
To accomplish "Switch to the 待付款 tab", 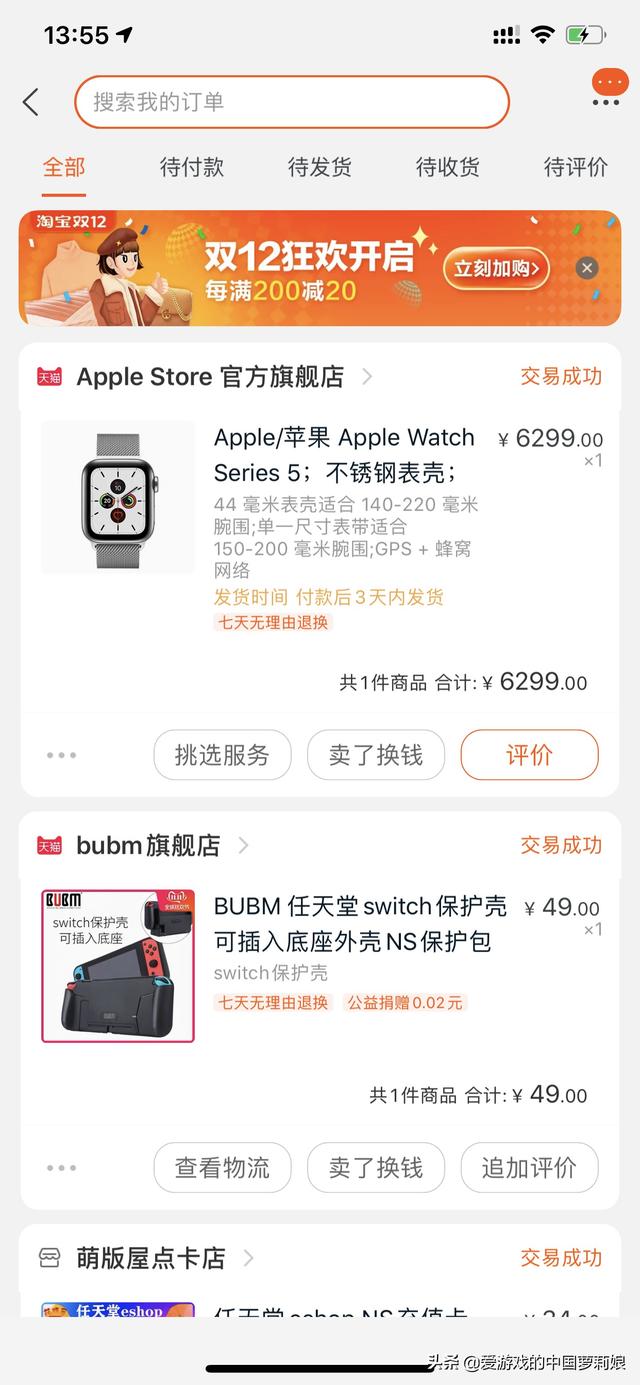I will tap(192, 167).
